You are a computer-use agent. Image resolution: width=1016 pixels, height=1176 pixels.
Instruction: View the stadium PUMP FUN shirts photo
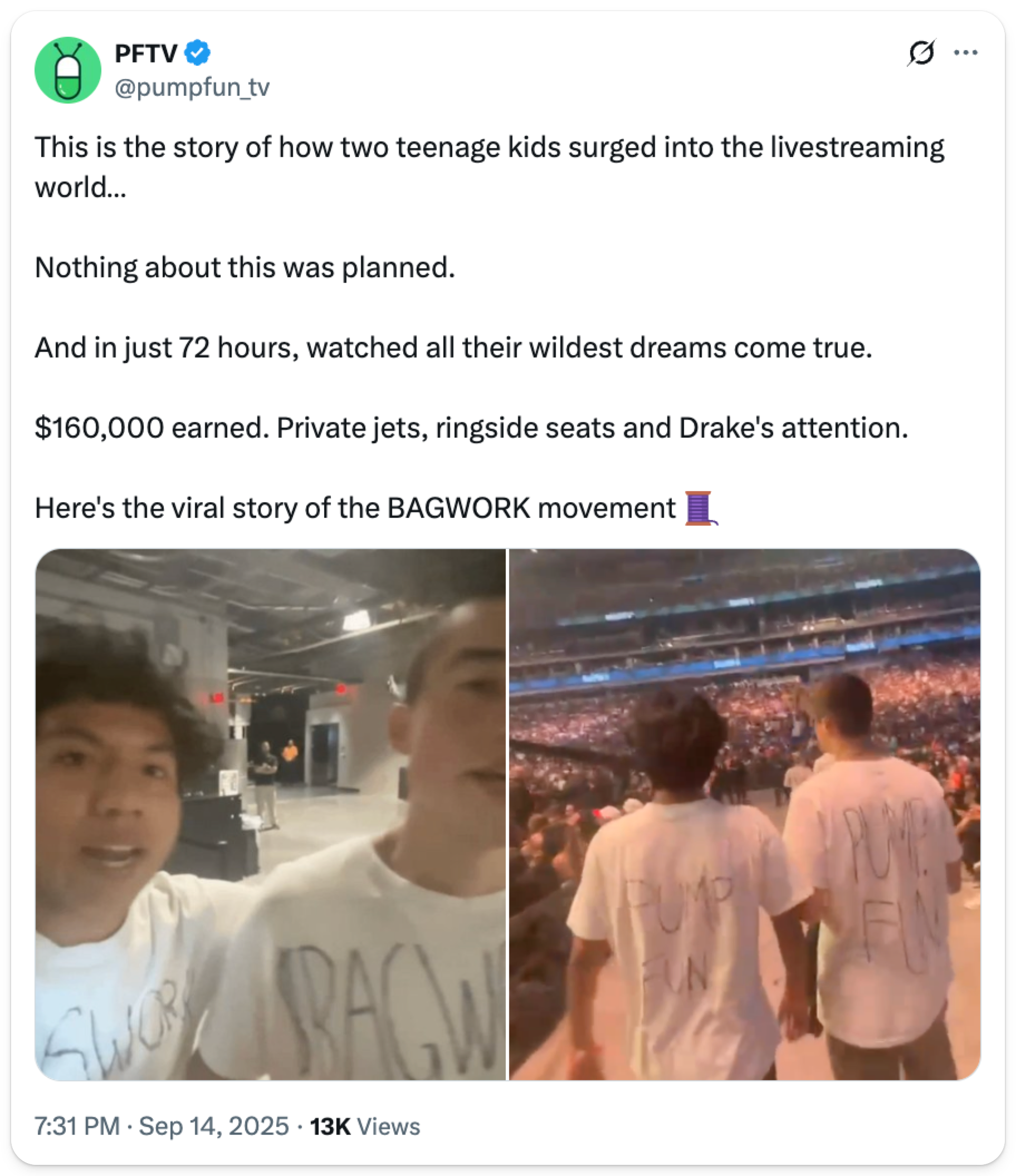pos(745,814)
